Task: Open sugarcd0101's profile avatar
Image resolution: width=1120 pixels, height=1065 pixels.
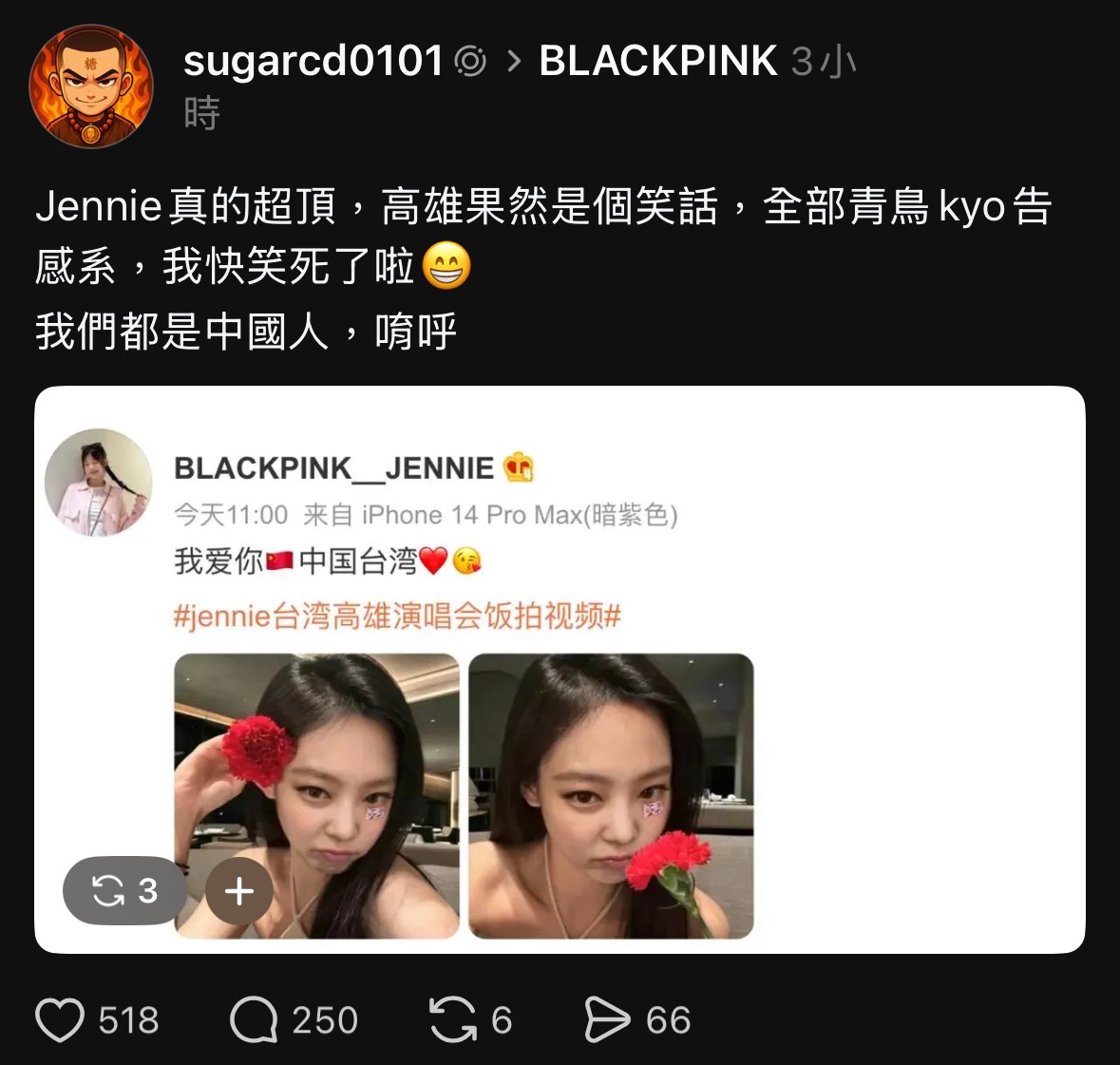Action: tap(91, 86)
